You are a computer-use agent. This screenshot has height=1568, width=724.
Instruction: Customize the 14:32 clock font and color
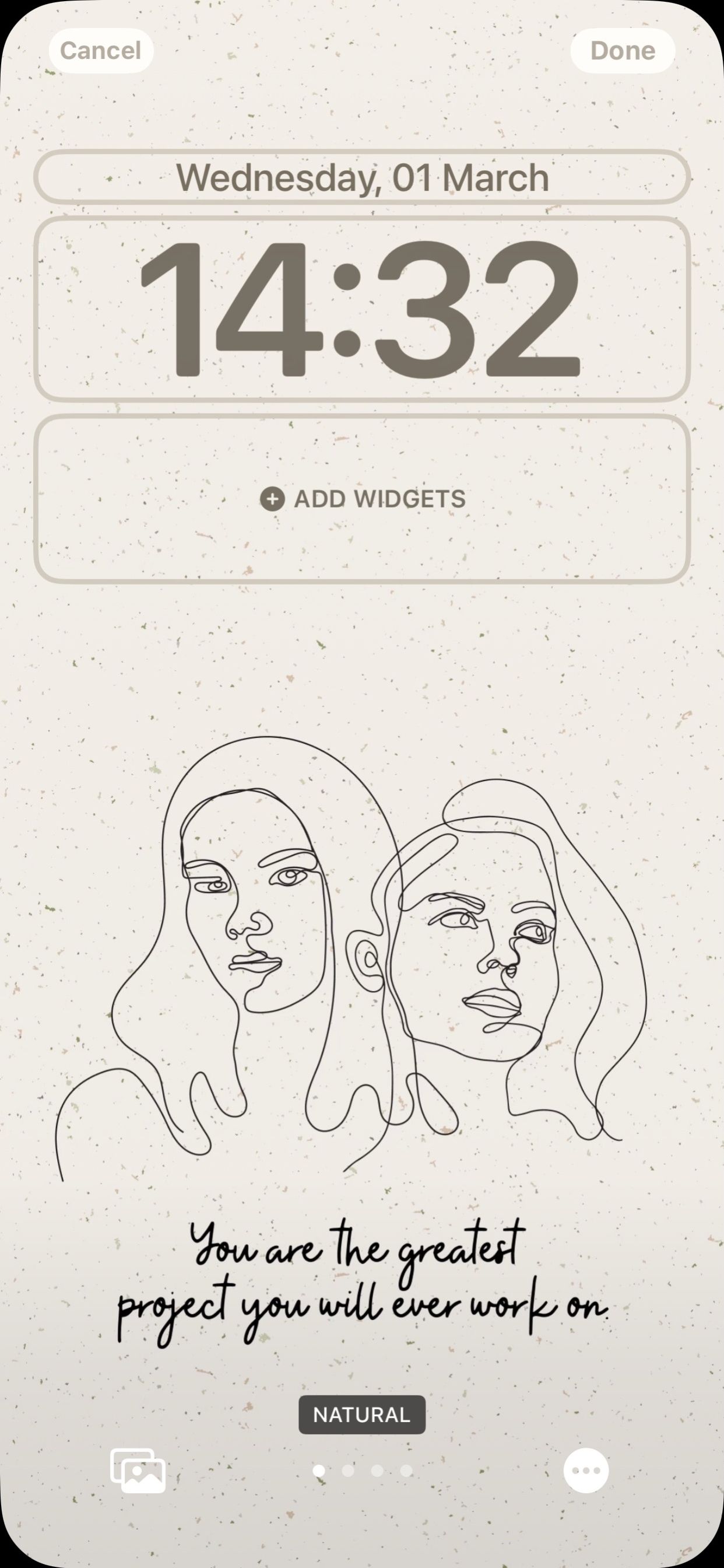click(x=362, y=309)
